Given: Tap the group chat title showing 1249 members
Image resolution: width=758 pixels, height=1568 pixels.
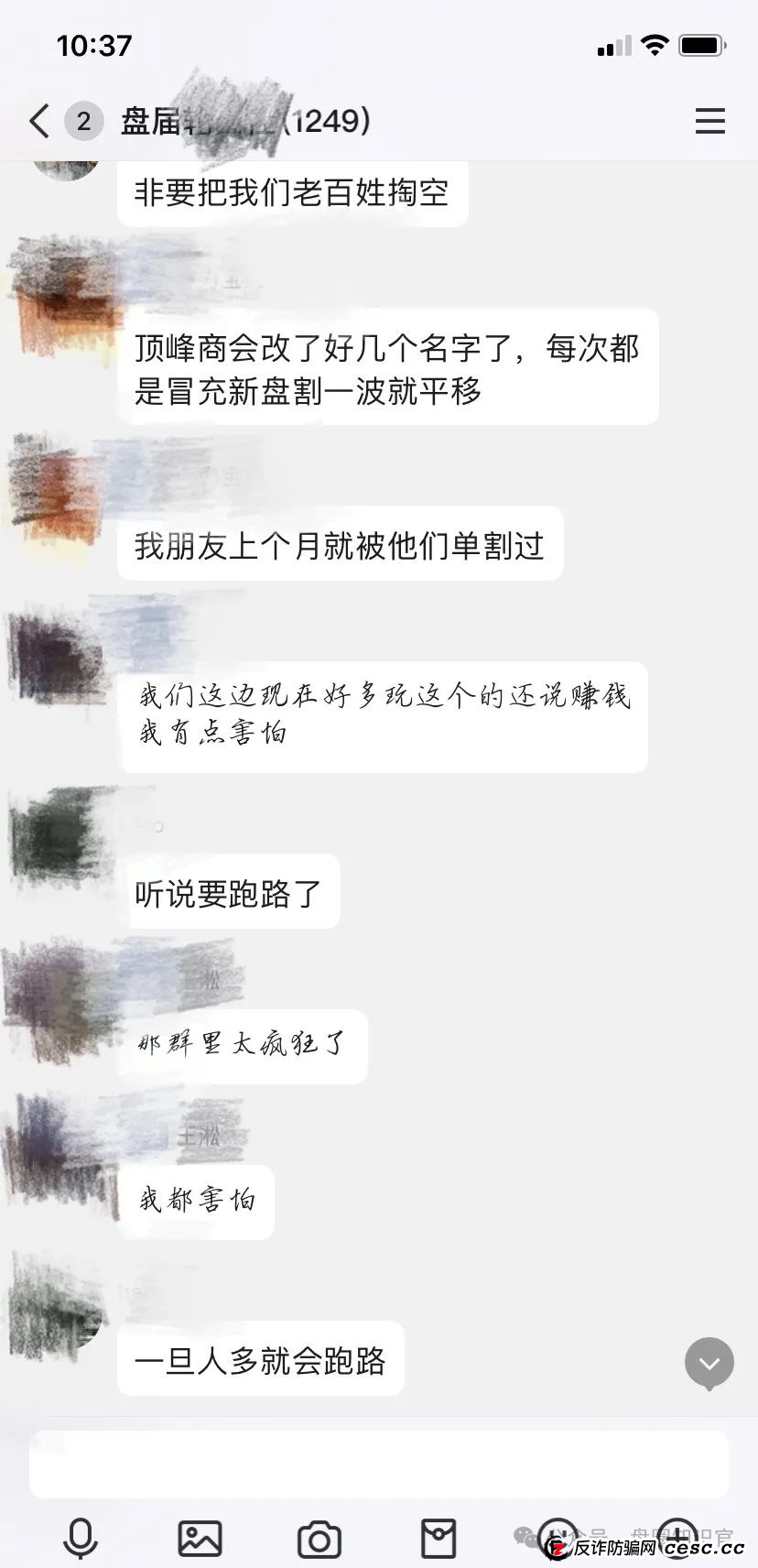Looking at the screenshot, I should point(247,121).
